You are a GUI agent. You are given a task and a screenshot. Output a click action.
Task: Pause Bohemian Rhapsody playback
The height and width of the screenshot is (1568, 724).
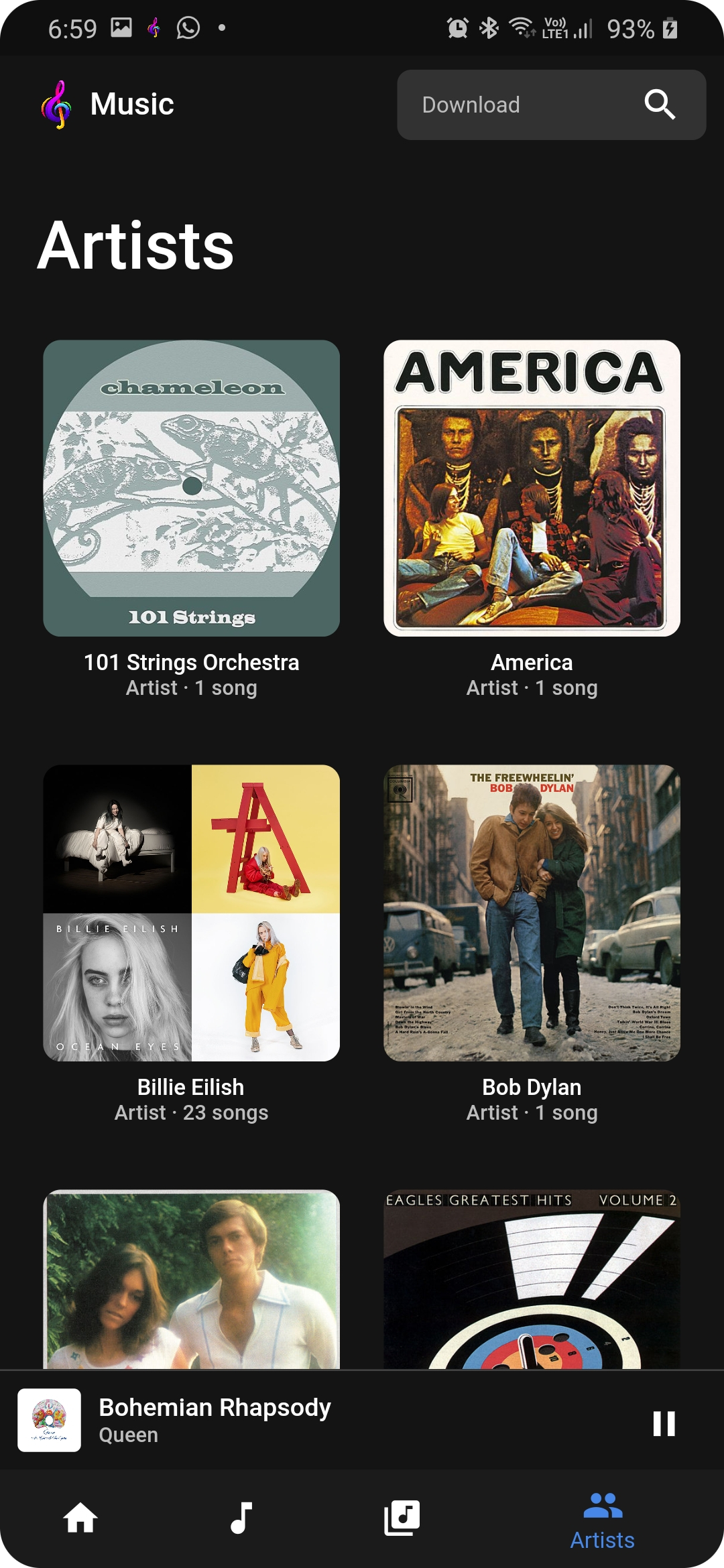664,1423
